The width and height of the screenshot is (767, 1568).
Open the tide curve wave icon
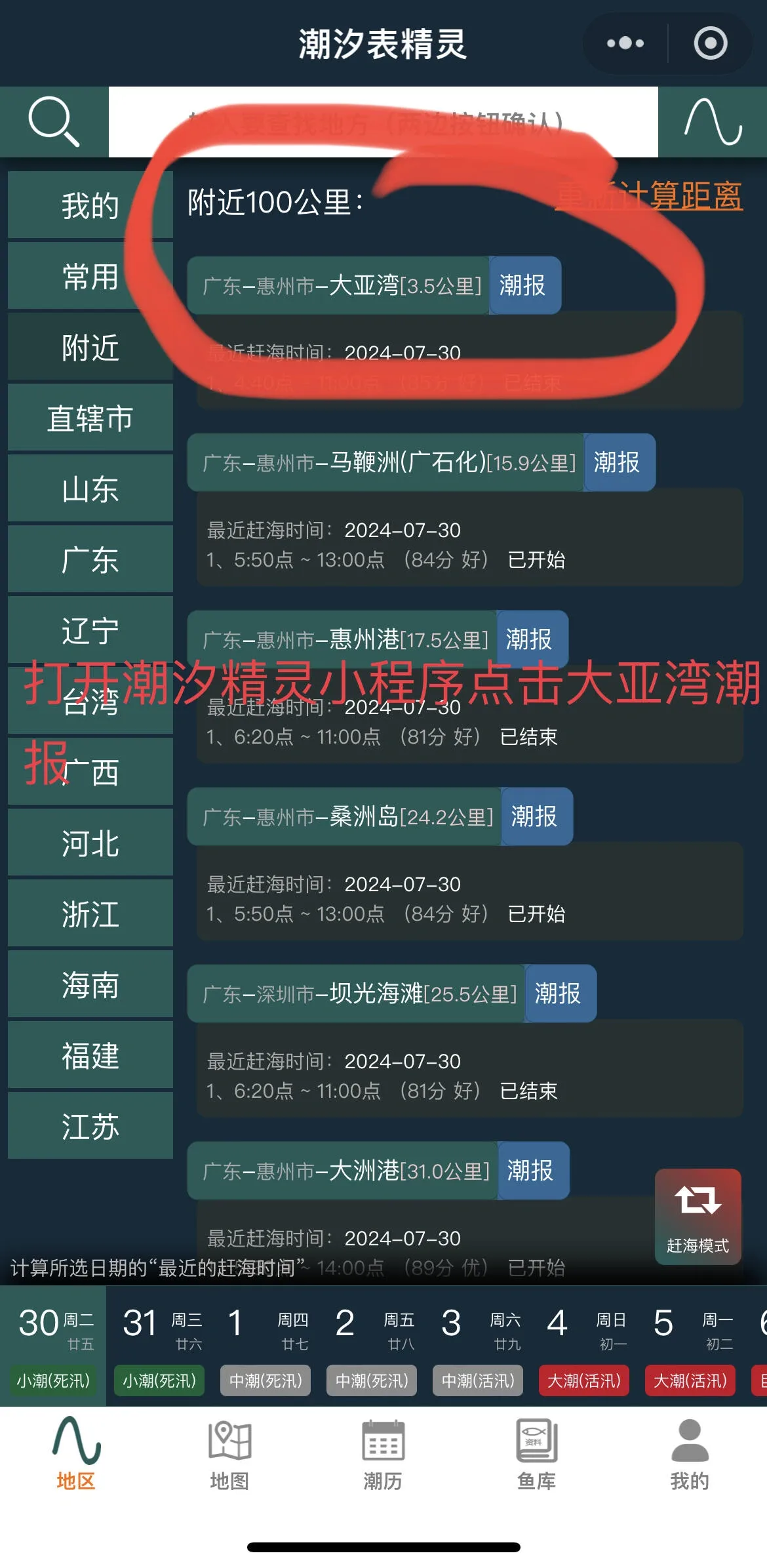[713, 122]
